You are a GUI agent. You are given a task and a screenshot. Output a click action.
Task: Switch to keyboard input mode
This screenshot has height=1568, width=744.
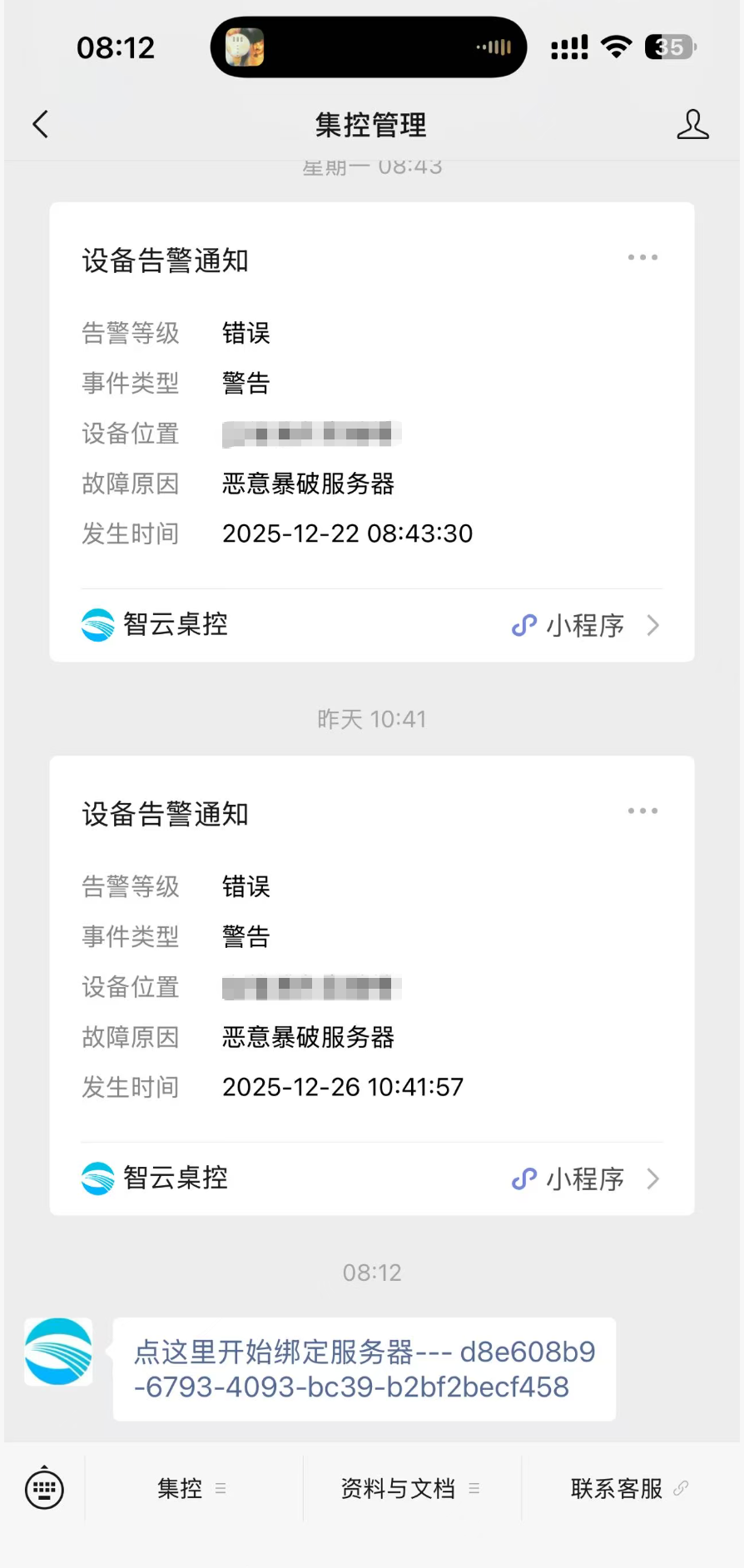point(44,1488)
